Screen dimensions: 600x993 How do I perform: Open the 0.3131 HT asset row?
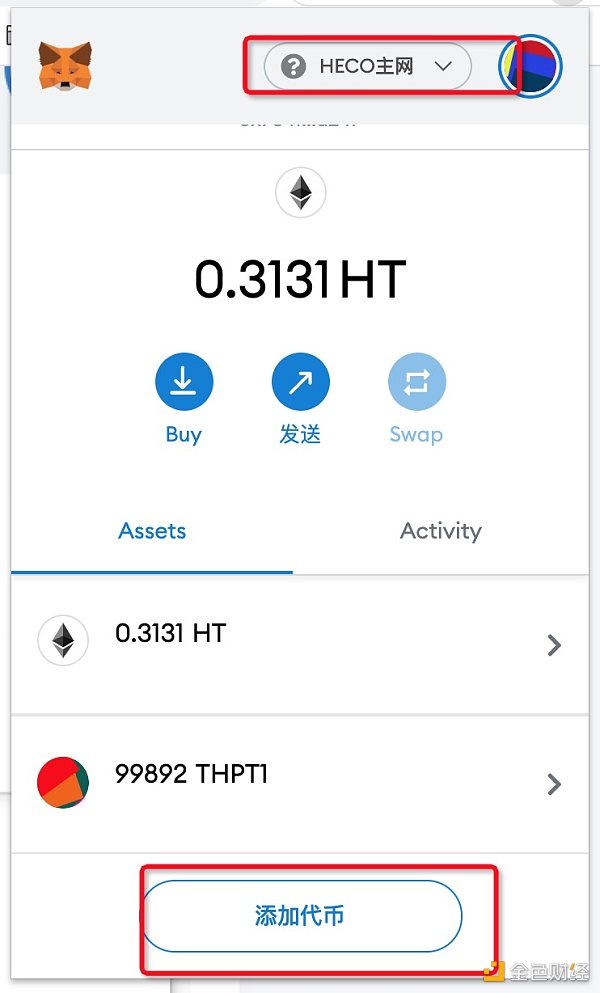tap(300, 644)
